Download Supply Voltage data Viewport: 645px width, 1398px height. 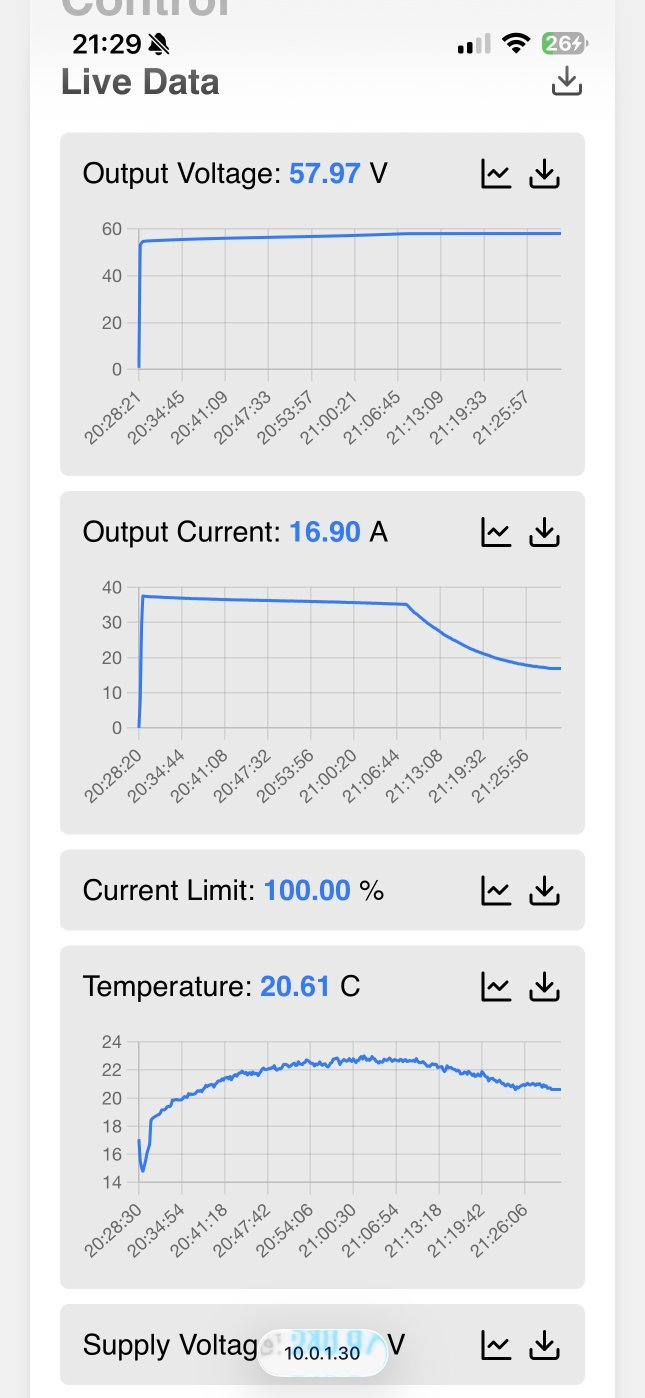[x=544, y=1345]
